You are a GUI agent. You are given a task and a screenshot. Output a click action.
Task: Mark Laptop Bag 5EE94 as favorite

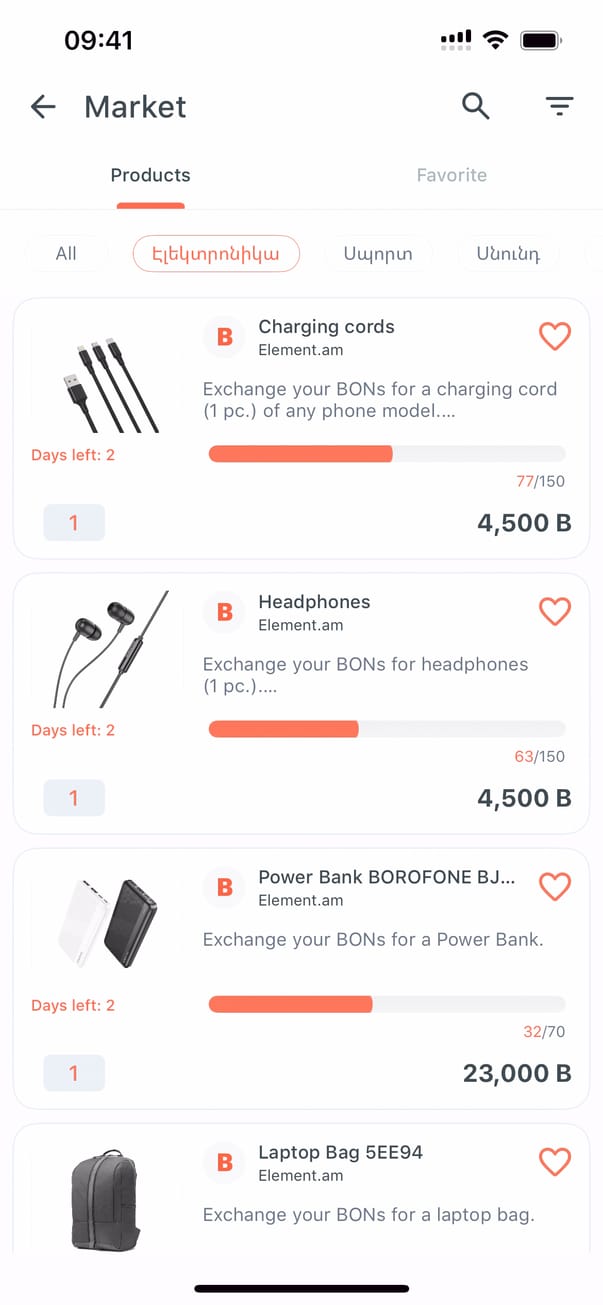tap(555, 1161)
